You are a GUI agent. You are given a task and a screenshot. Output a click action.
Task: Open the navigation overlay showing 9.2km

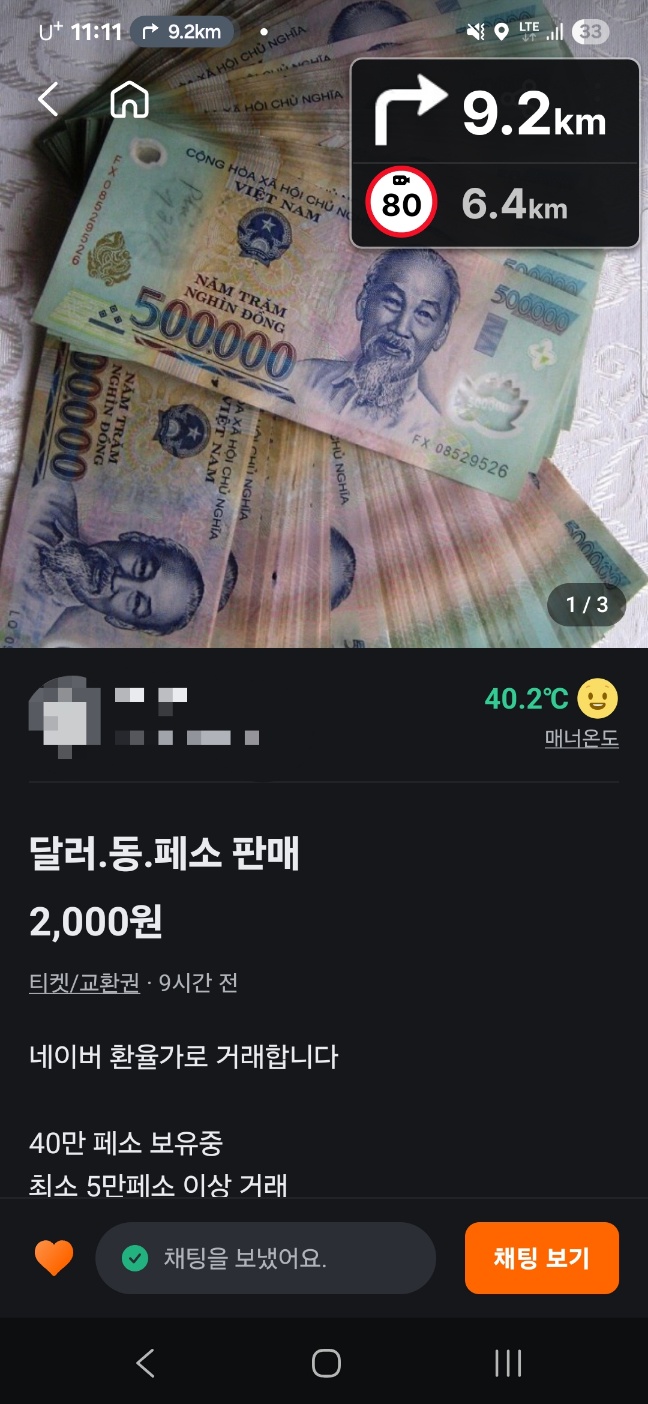(x=495, y=153)
